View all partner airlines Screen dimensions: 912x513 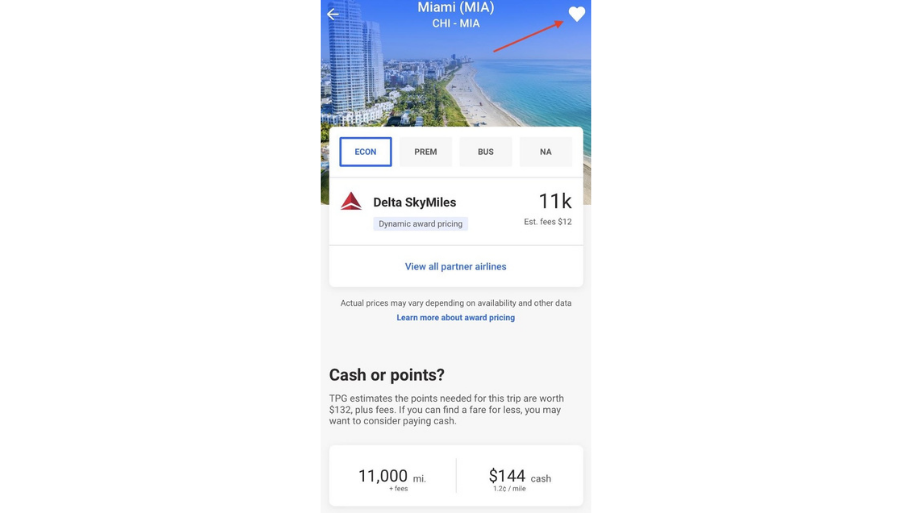point(456,267)
